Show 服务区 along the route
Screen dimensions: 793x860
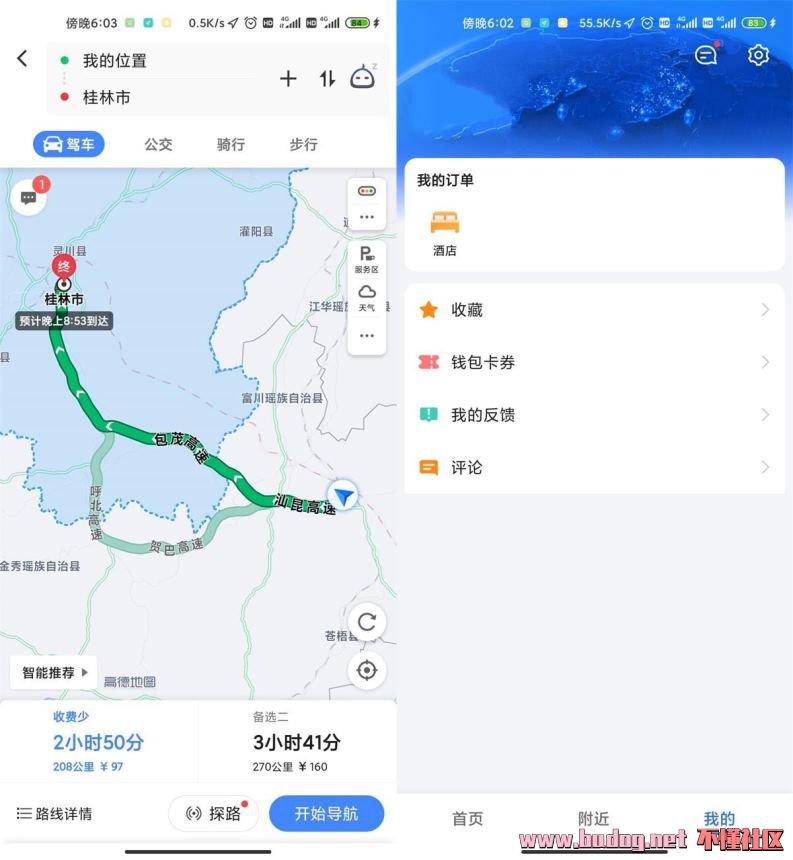[x=367, y=260]
